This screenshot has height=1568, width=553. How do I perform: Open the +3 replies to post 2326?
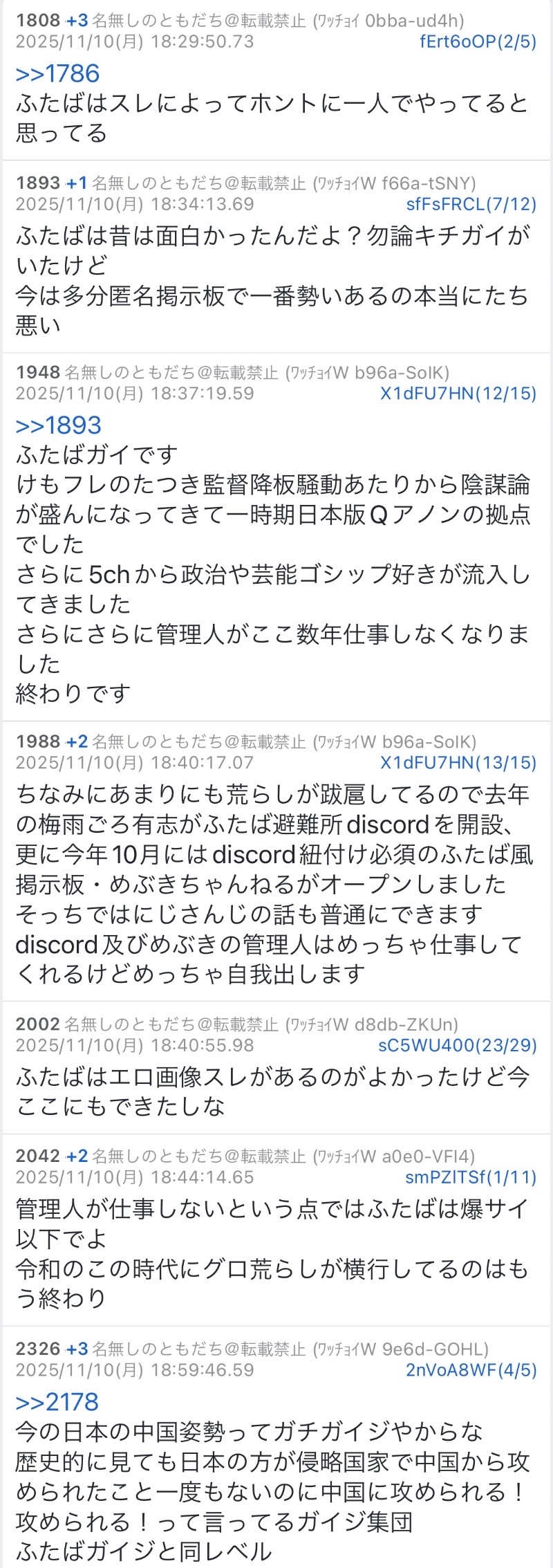pos(77,1349)
